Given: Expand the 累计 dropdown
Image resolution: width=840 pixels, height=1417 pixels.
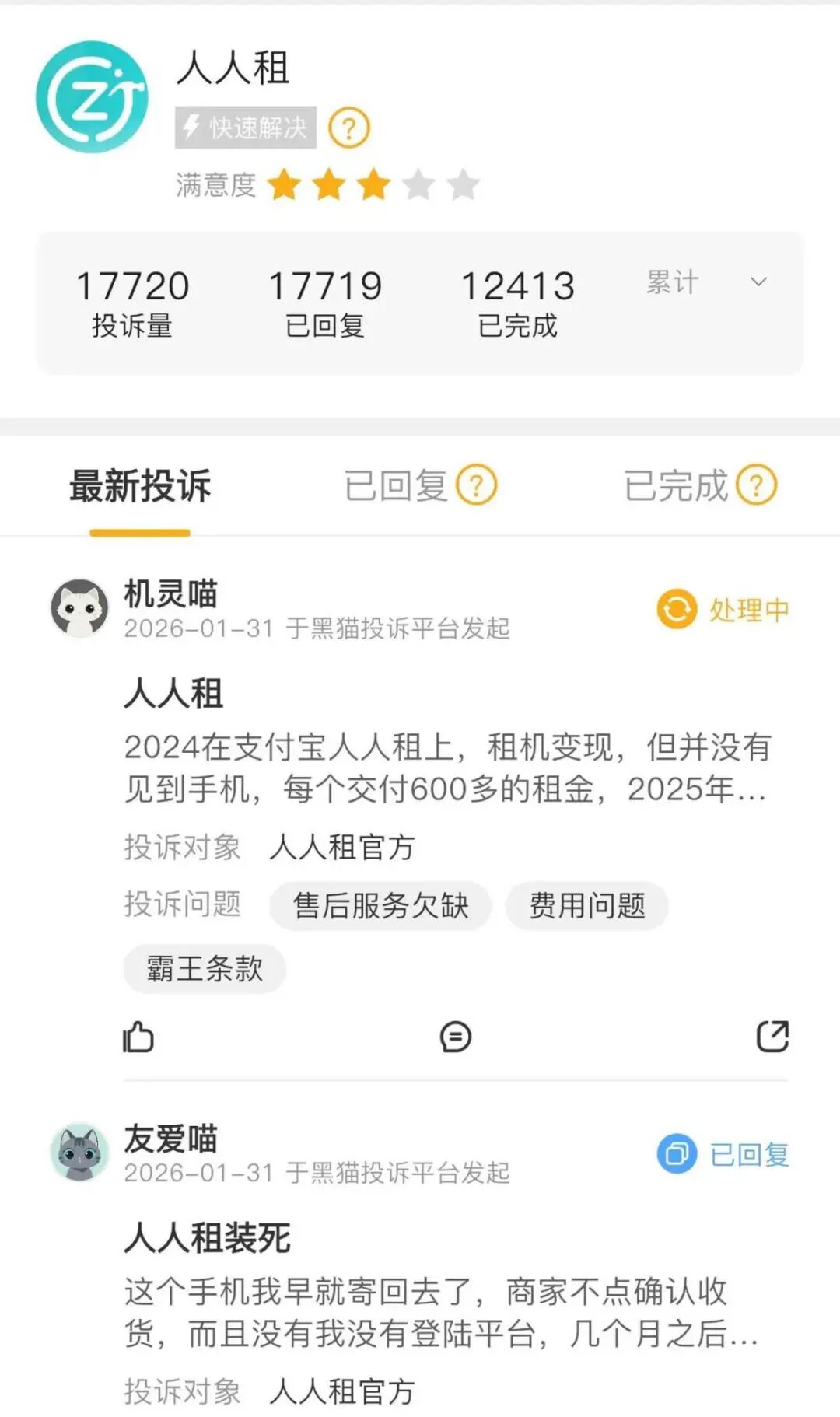Looking at the screenshot, I should click(x=758, y=282).
